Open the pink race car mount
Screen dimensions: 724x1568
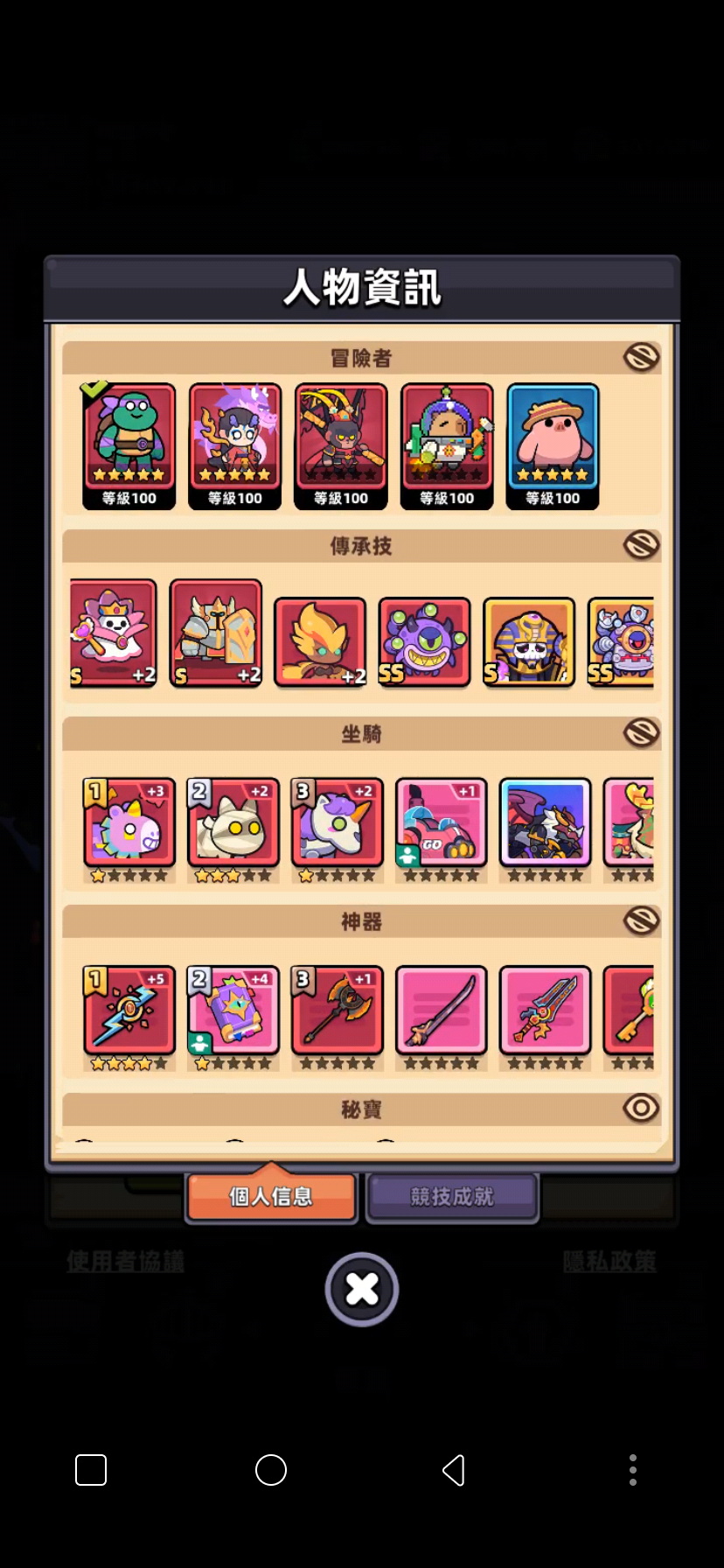[442, 823]
